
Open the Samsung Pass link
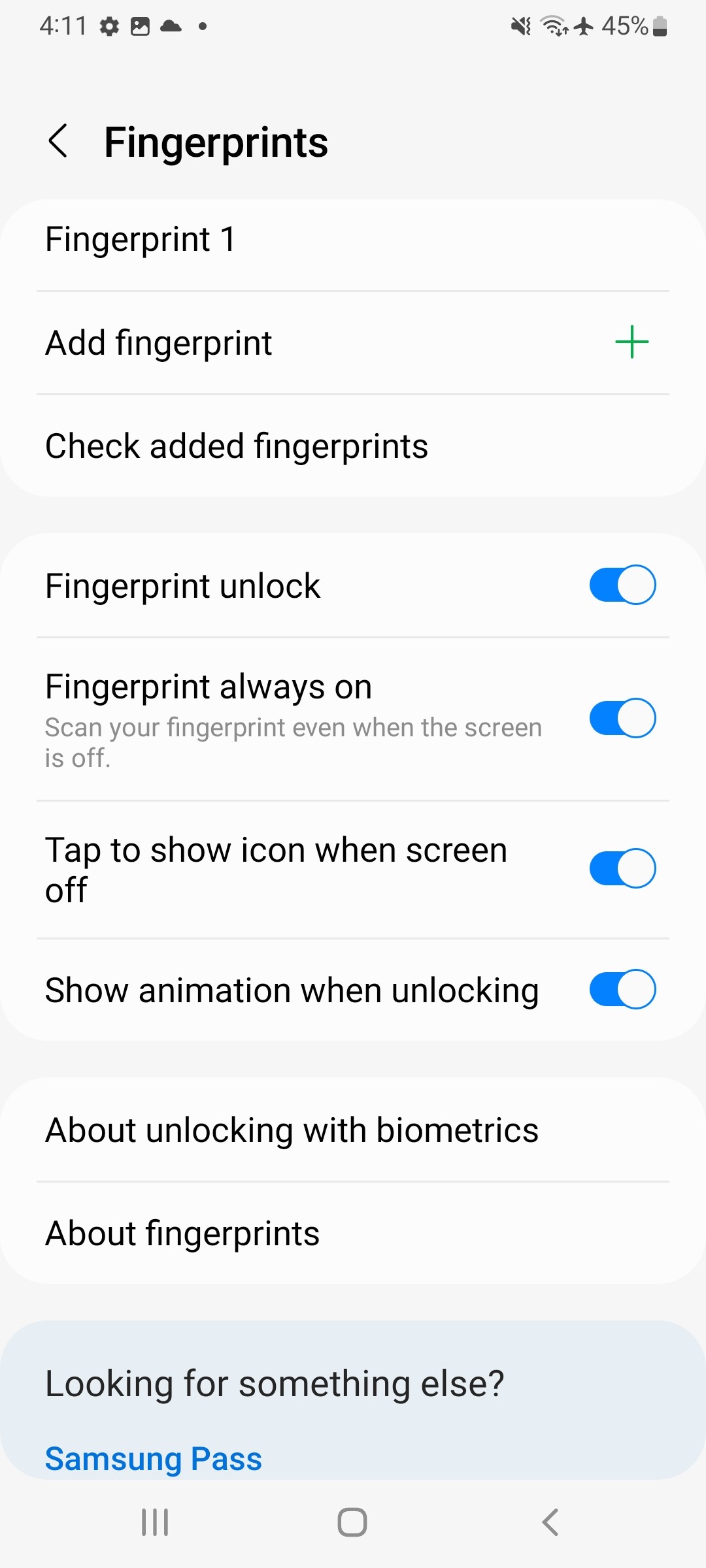tap(154, 1458)
